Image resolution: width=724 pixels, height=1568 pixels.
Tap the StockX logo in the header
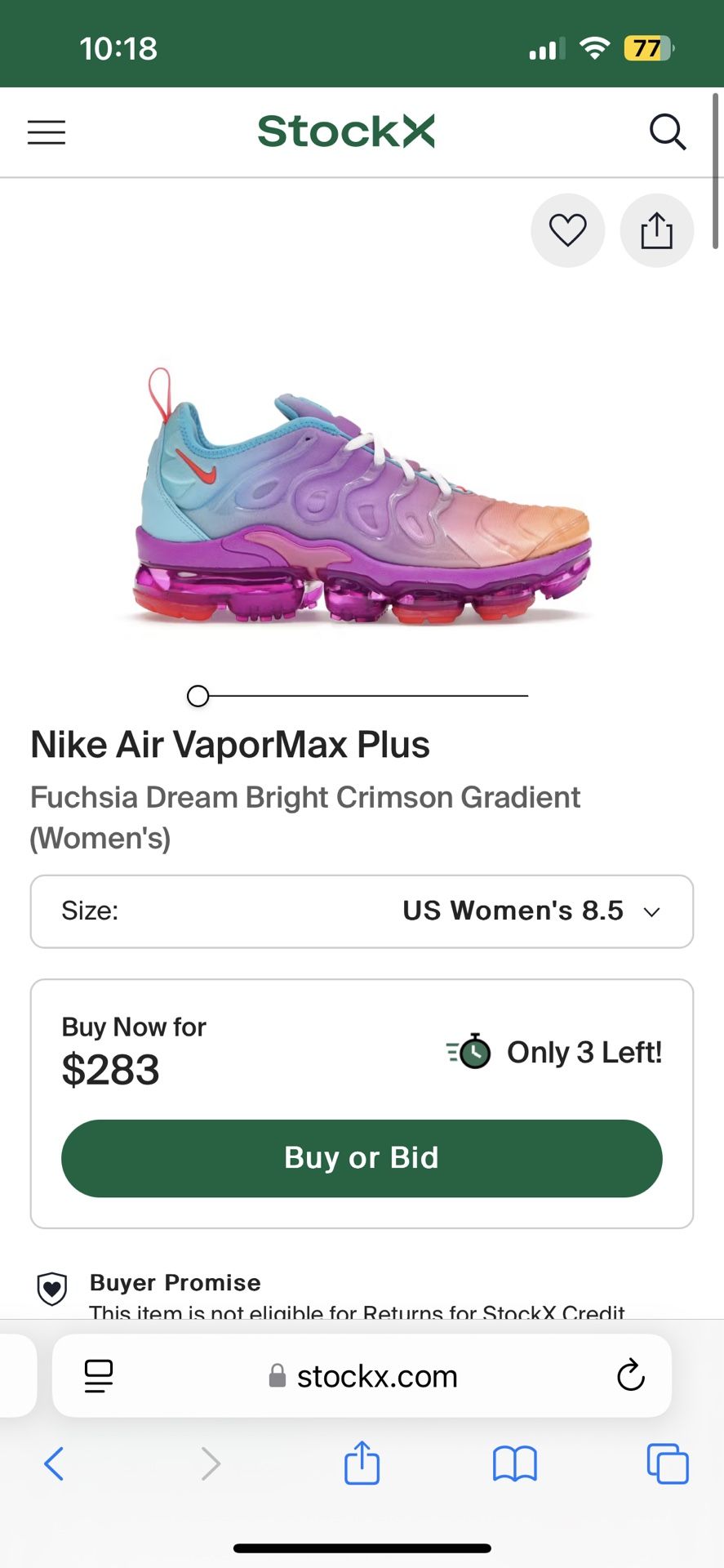(x=345, y=131)
